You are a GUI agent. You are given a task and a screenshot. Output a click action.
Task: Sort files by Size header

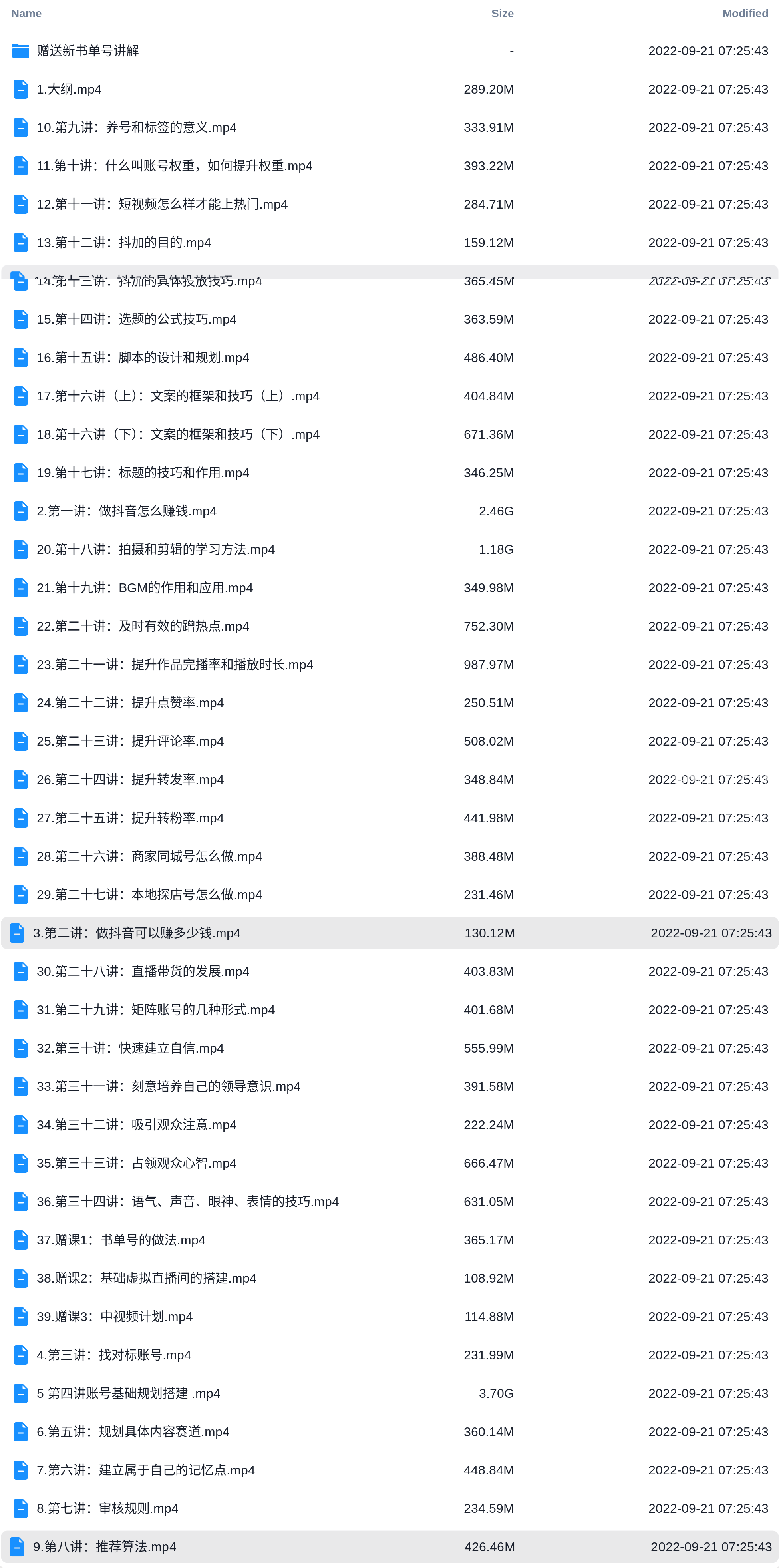click(502, 14)
